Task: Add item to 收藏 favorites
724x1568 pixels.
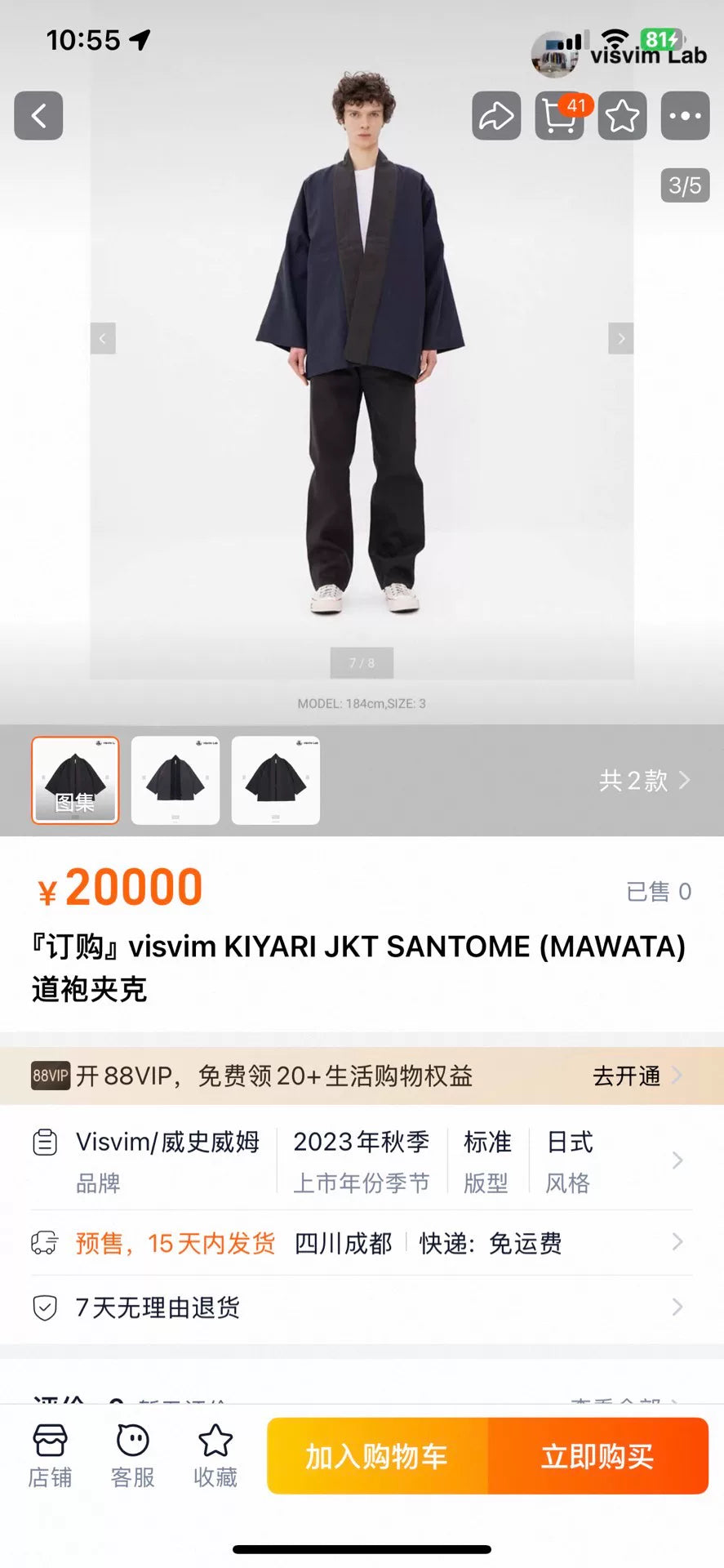Action: click(215, 1456)
